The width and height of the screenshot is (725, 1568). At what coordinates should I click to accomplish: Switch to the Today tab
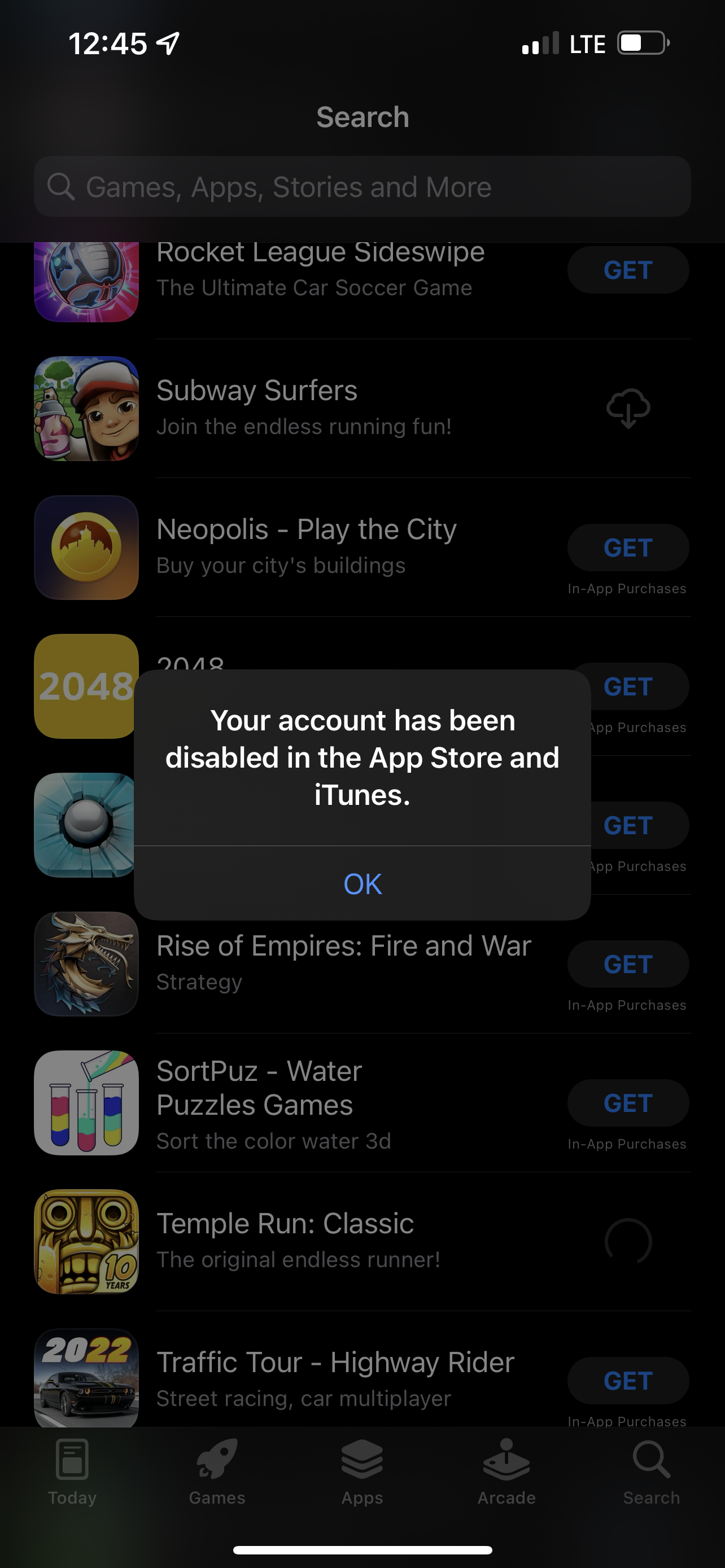pos(72,1472)
